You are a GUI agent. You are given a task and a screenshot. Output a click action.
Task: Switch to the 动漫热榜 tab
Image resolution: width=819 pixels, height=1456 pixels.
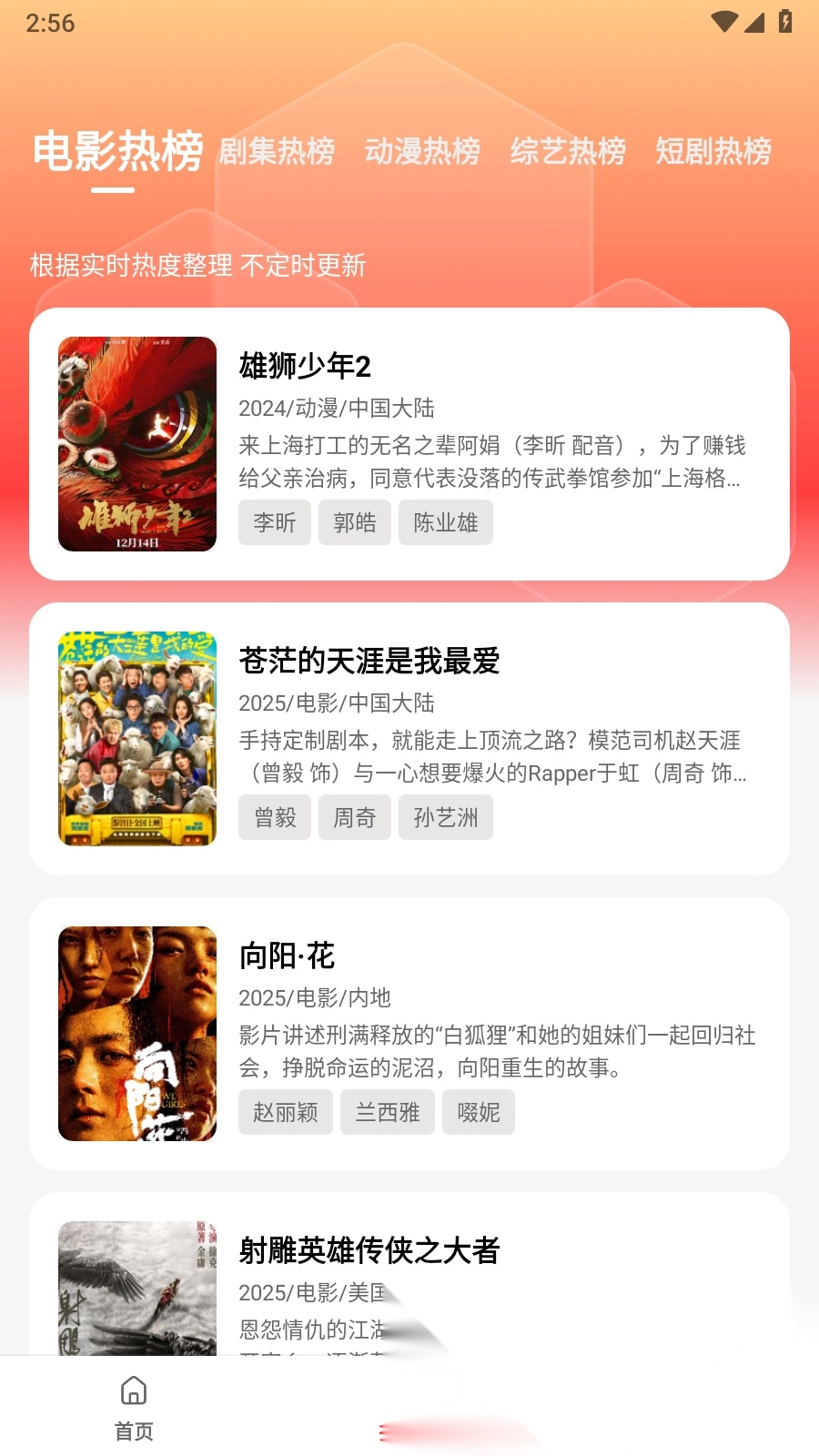click(x=422, y=151)
